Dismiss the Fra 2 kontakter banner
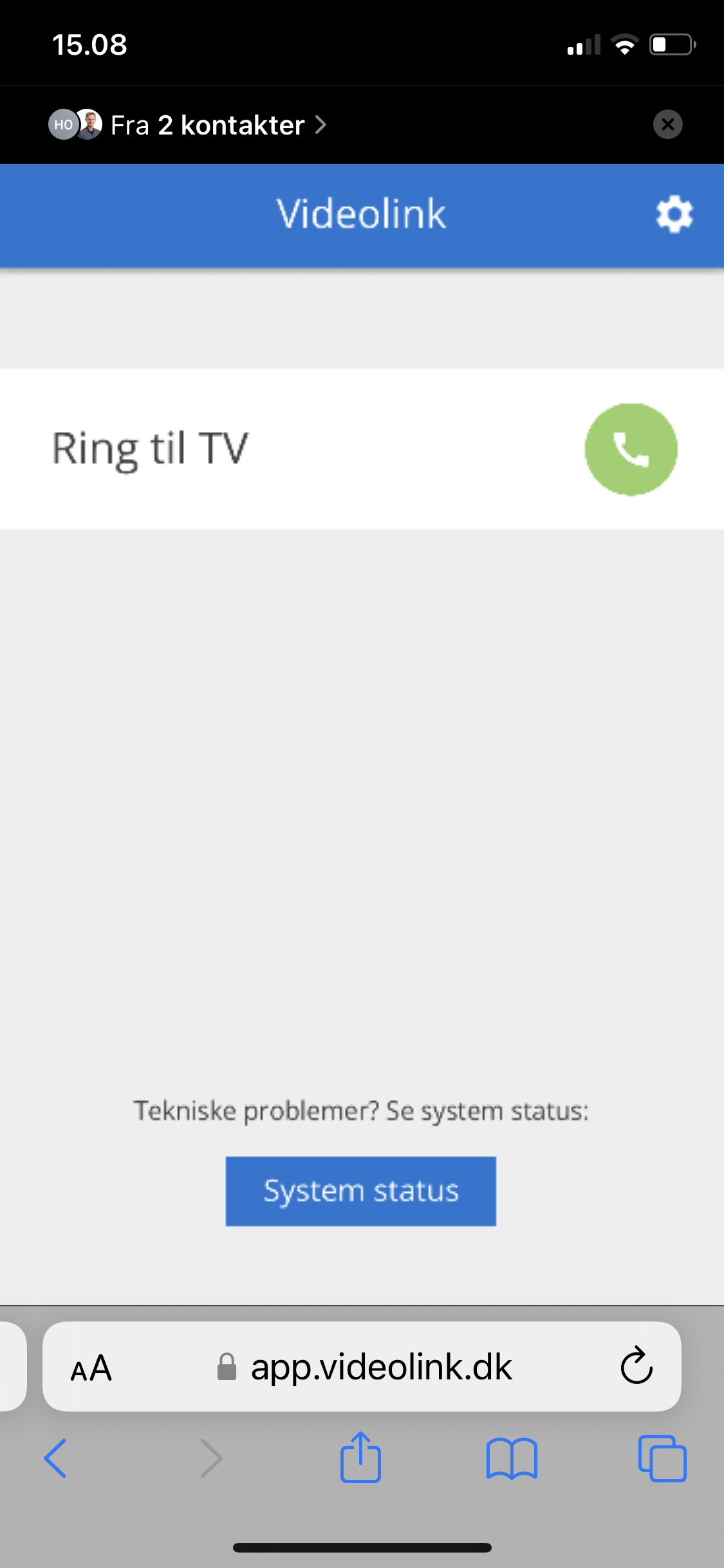The width and height of the screenshot is (724, 1568). pyautogui.click(x=667, y=124)
